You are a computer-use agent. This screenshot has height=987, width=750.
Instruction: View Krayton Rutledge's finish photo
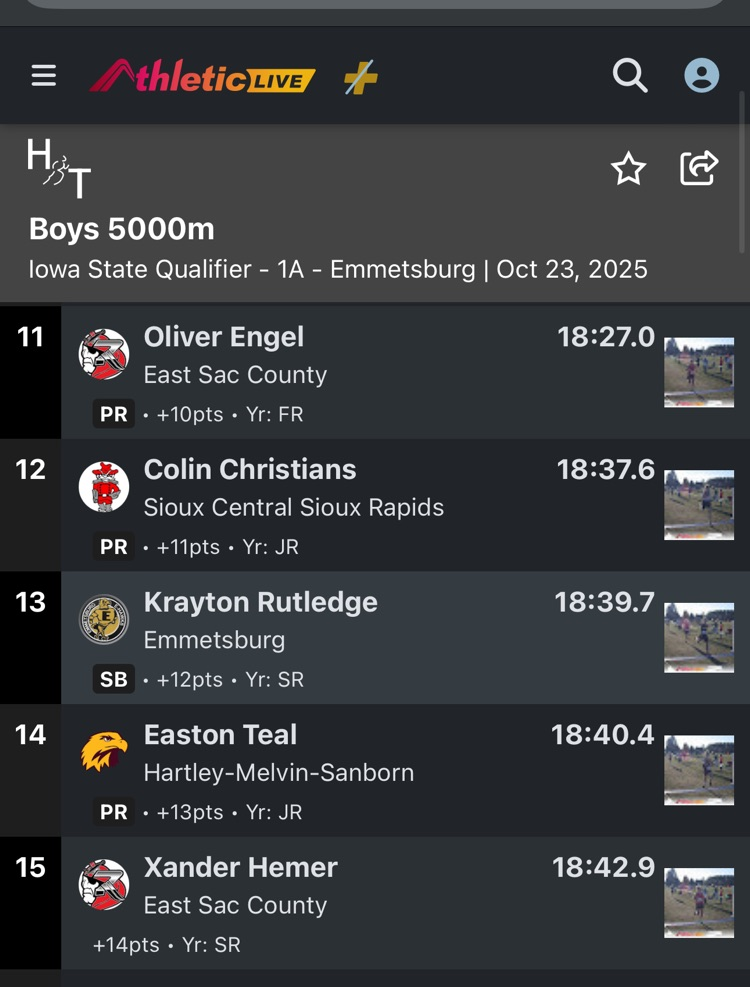click(x=699, y=638)
